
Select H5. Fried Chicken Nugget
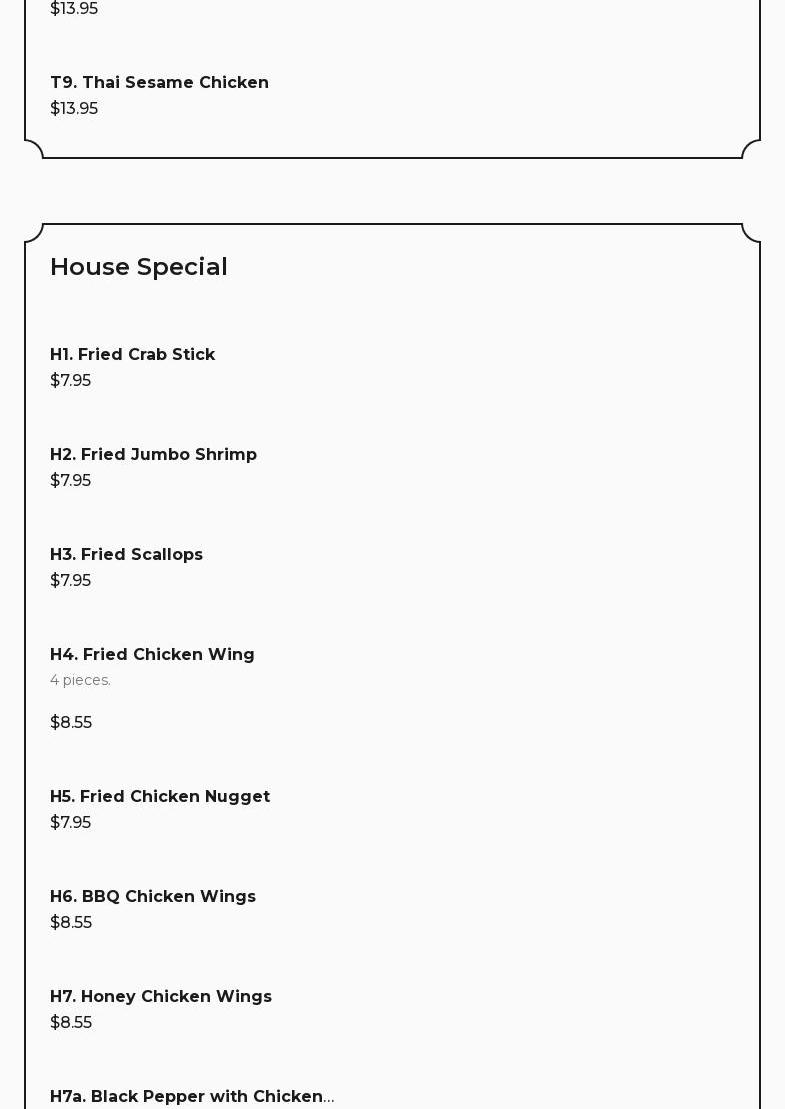[160, 797]
